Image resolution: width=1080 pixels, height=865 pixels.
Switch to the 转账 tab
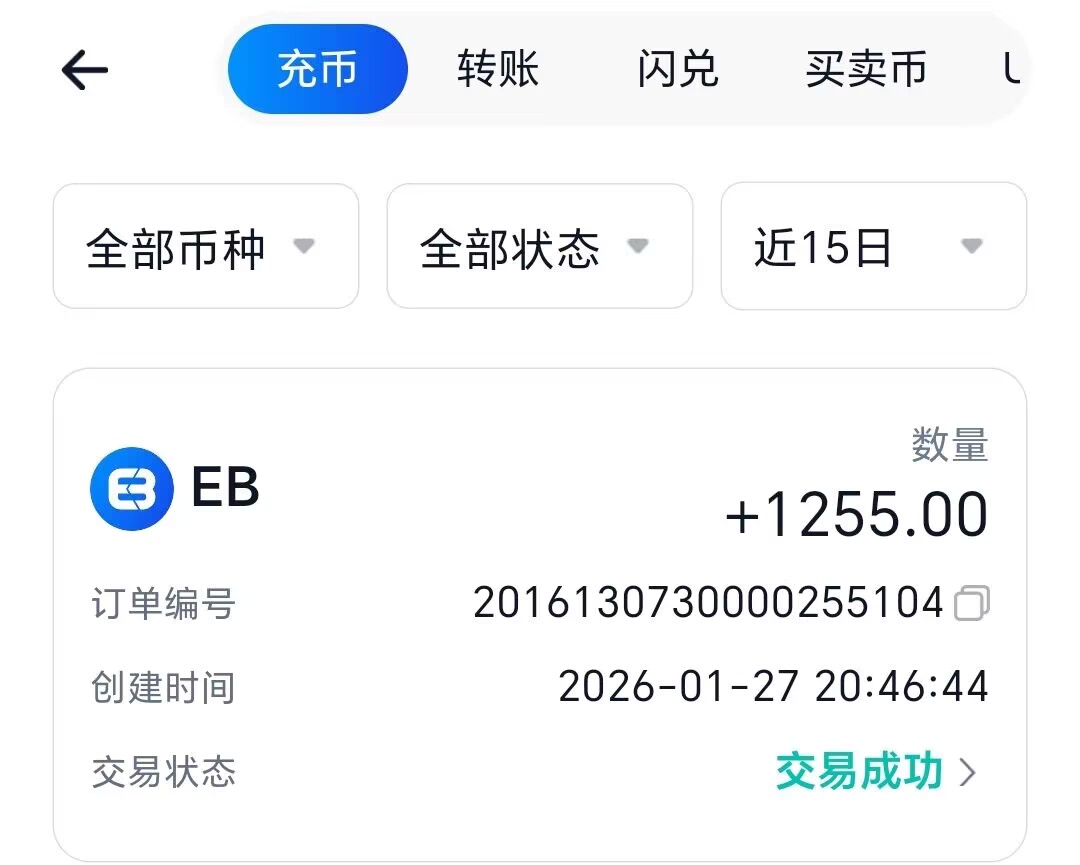[x=498, y=70]
